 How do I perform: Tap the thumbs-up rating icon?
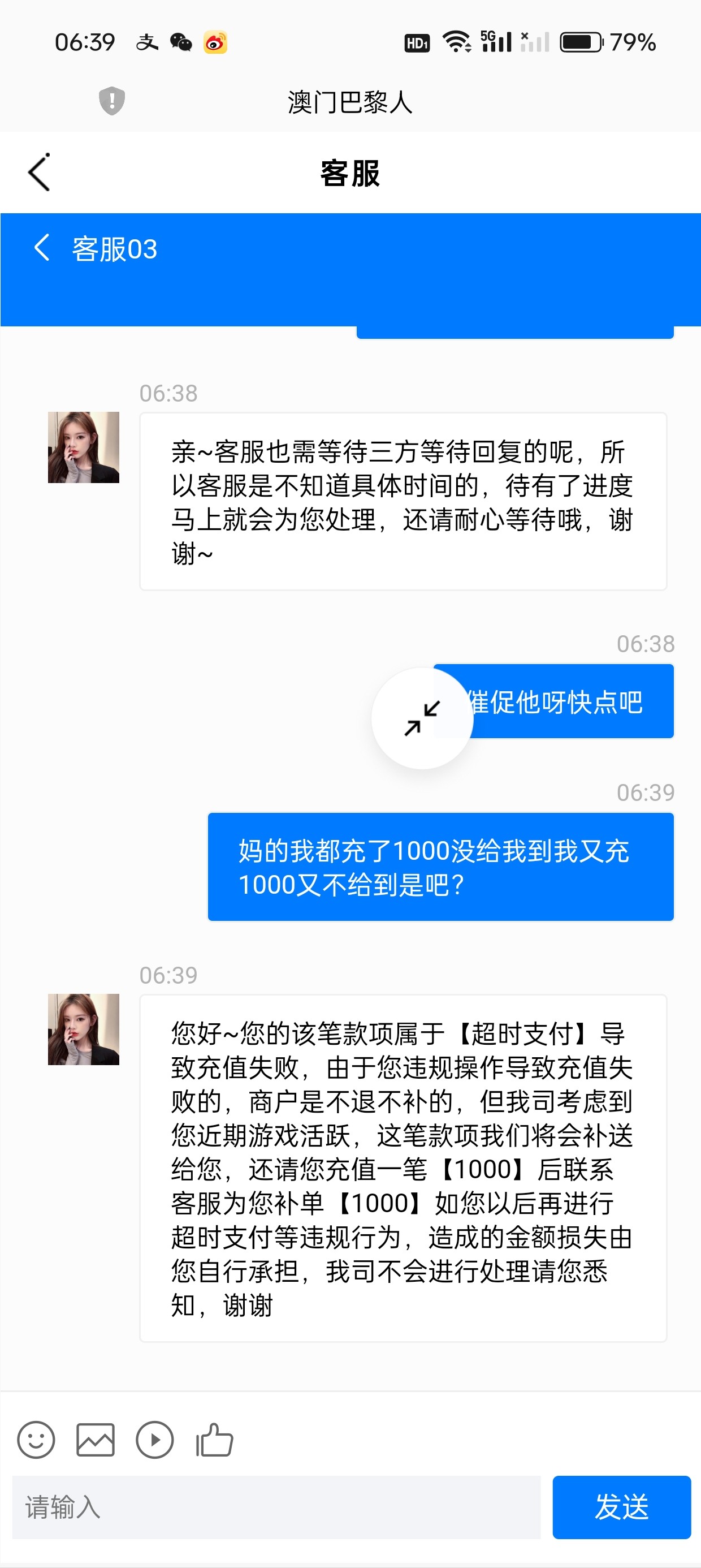214,1440
